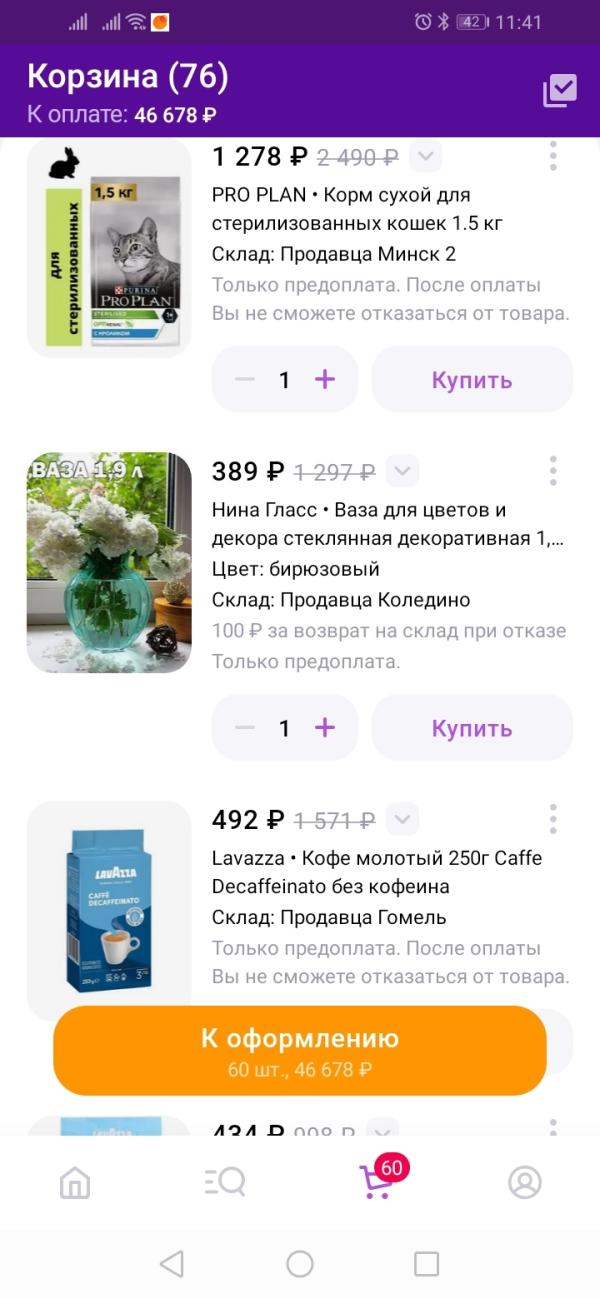The width and height of the screenshot is (600, 1298).
Task: Expand price details for PRO PLAN cat food
Action: [x=426, y=156]
